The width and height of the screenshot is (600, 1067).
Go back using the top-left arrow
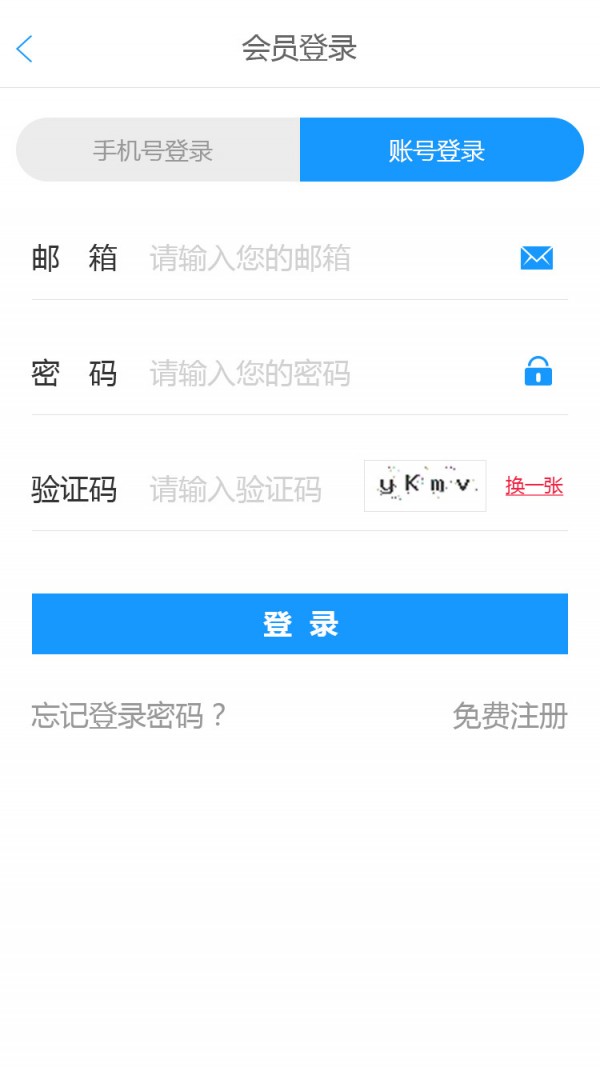25,48
